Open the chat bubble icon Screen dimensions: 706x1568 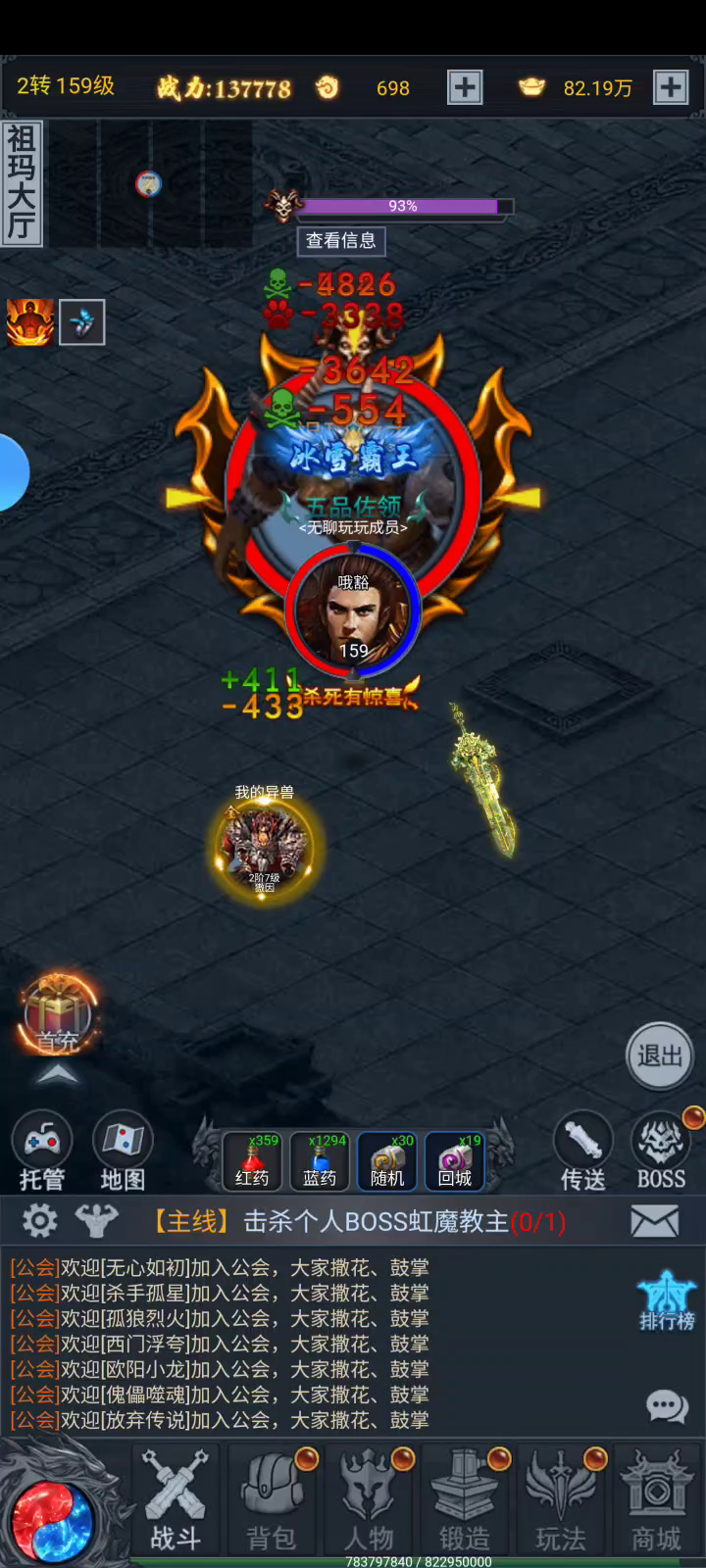(667, 1406)
